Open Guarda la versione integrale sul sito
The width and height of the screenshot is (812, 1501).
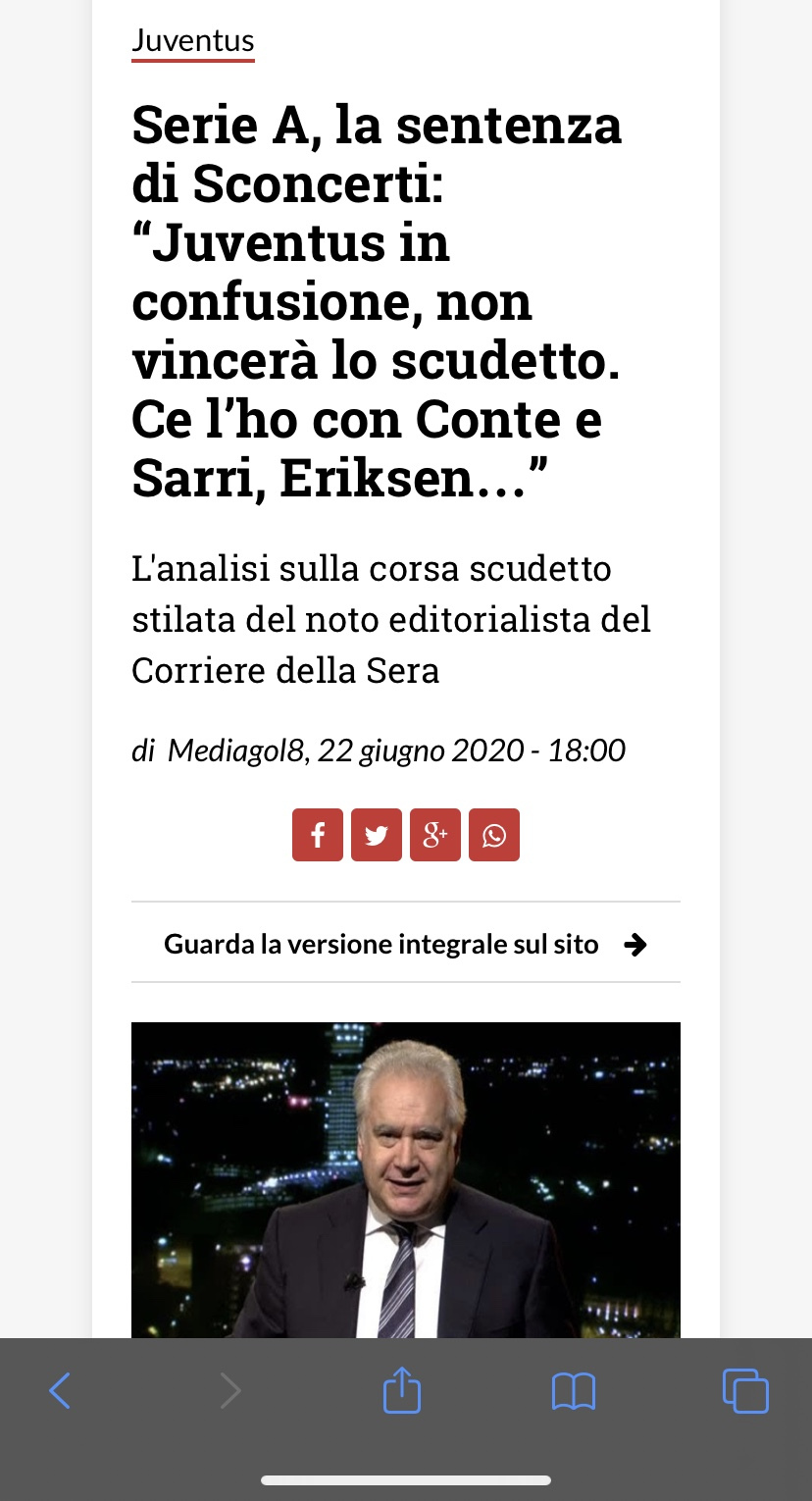[x=406, y=944]
